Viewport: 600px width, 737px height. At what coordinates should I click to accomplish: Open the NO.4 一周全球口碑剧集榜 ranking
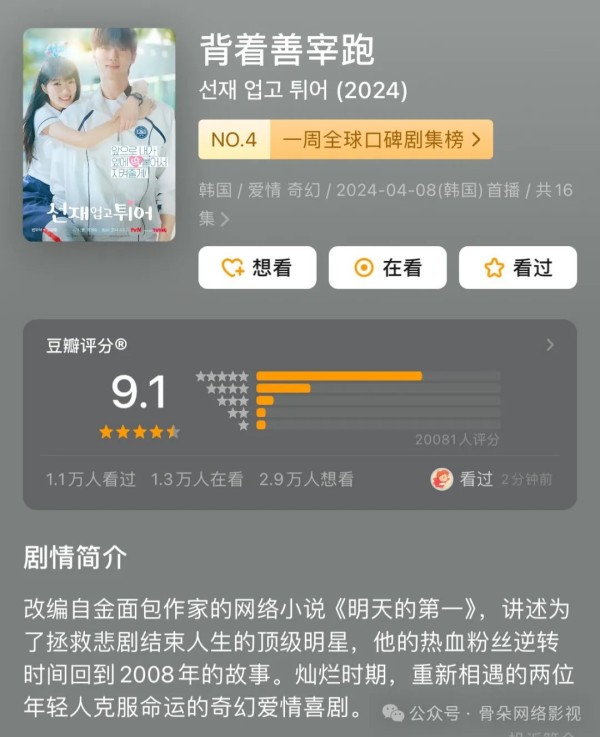coord(345,140)
